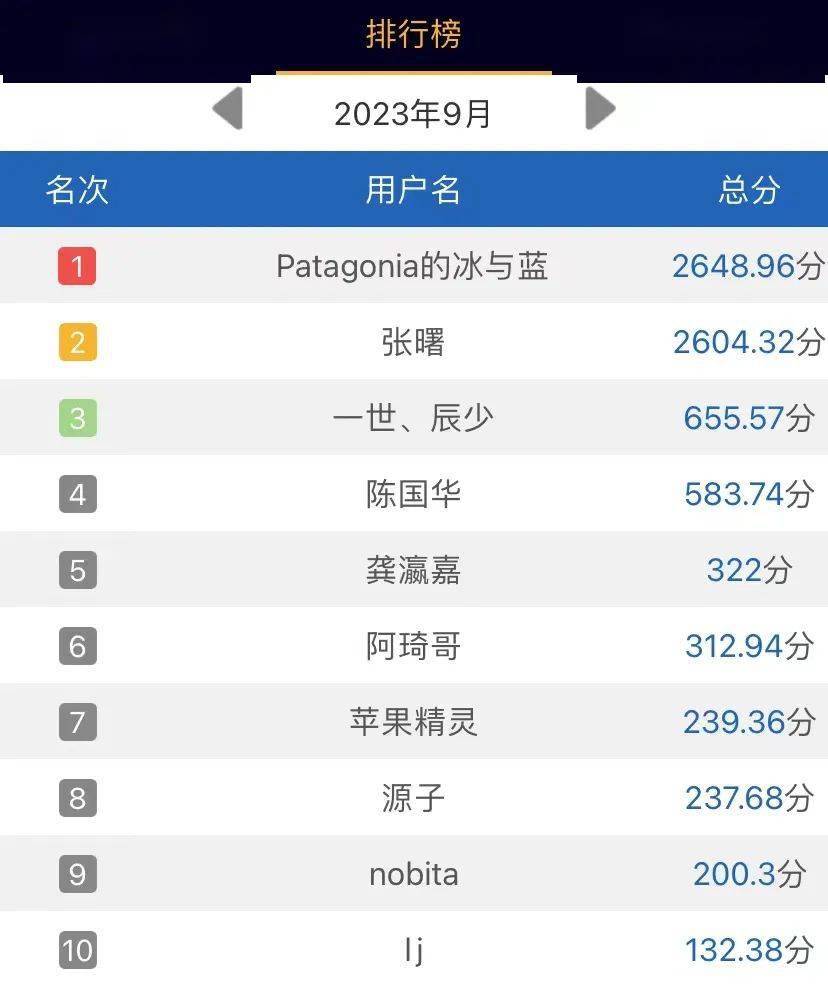Go to the previous month's ranking

[x=228, y=108]
